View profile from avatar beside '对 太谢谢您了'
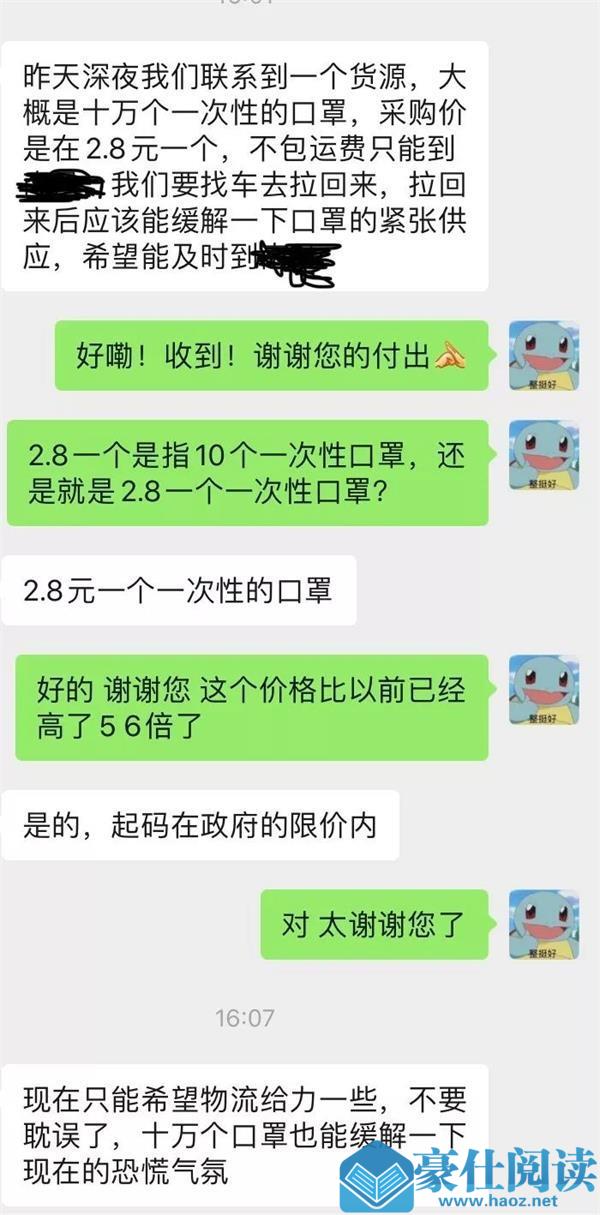This screenshot has width=600, height=1215. [x=545, y=925]
